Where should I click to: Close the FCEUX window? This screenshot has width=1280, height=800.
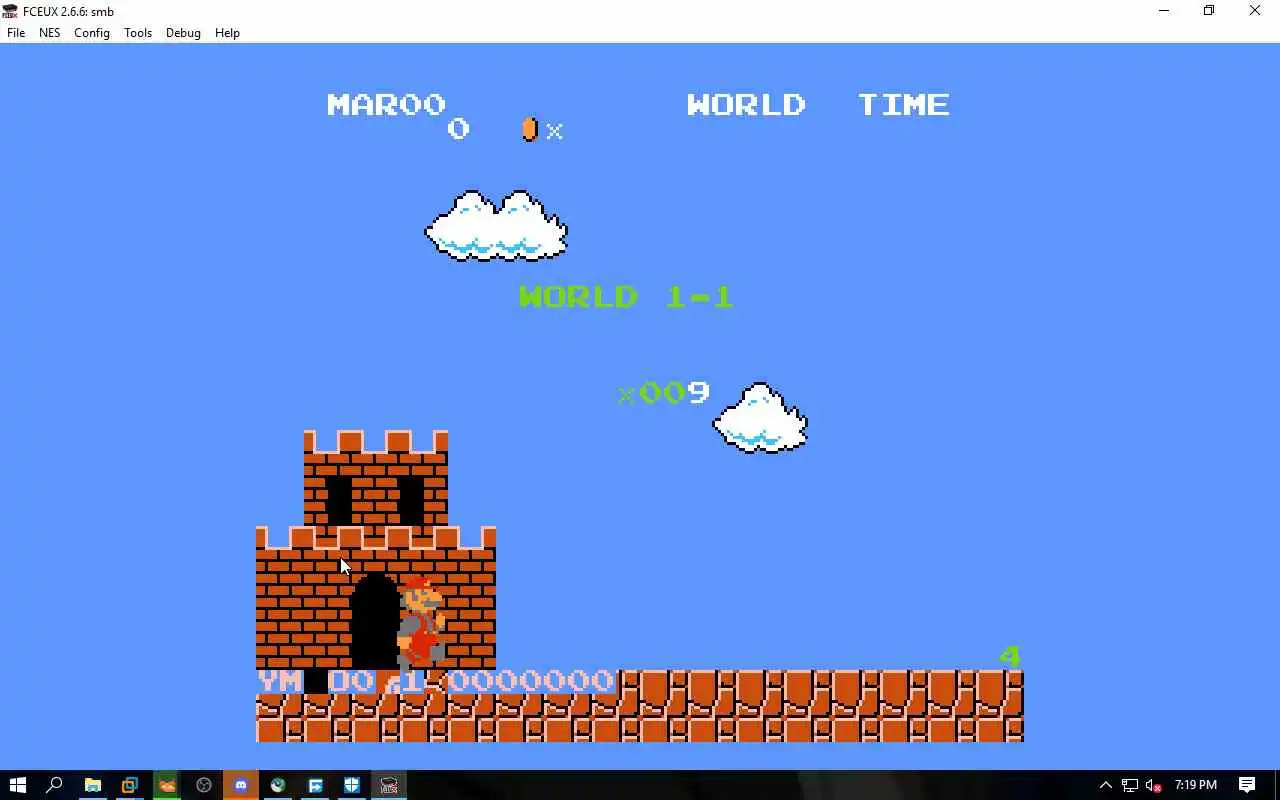point(1255,11)
